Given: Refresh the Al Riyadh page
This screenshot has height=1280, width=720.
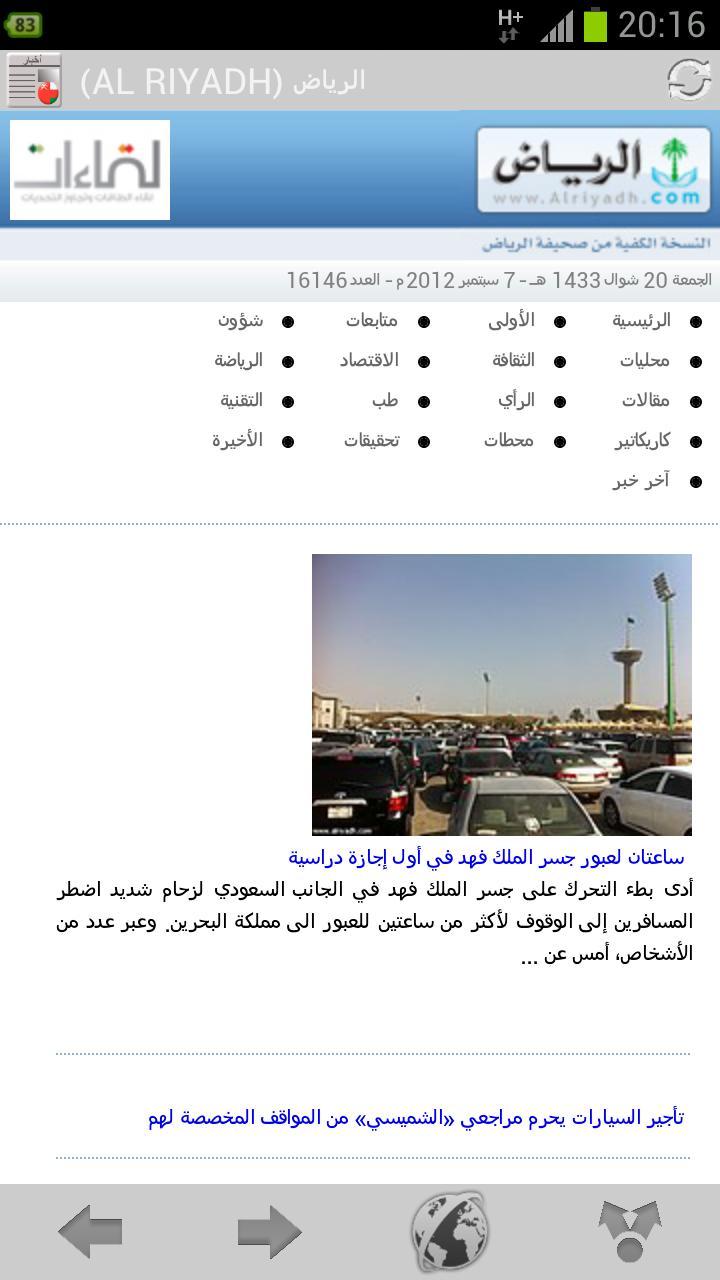Looking at the screenshot, I should [689, 80].
